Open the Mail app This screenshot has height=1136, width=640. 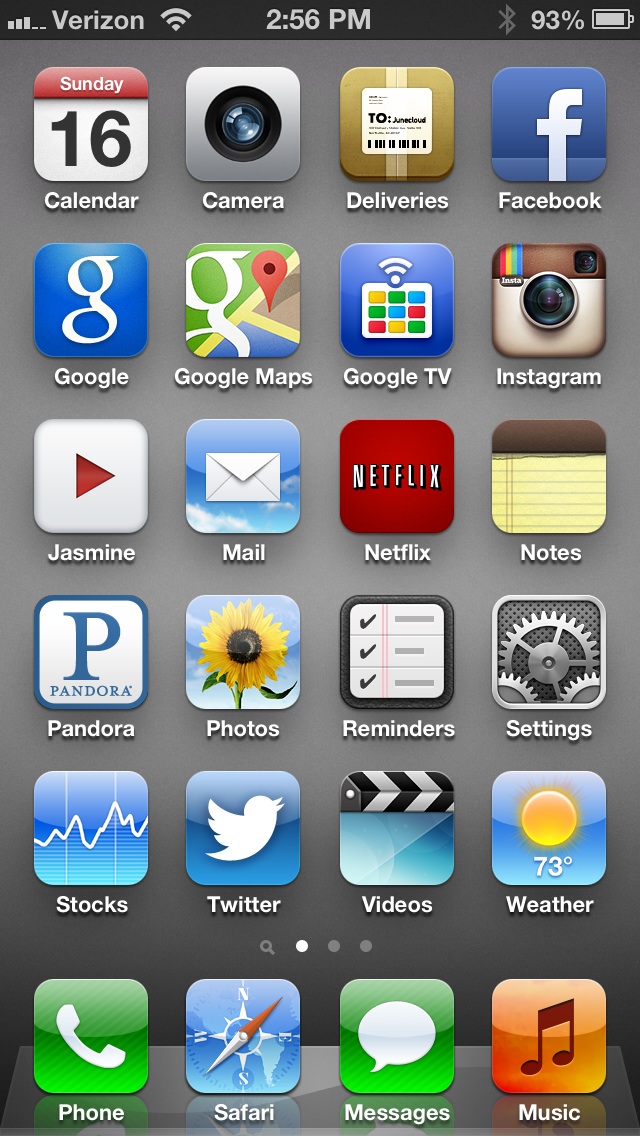(x=243, y=476)
